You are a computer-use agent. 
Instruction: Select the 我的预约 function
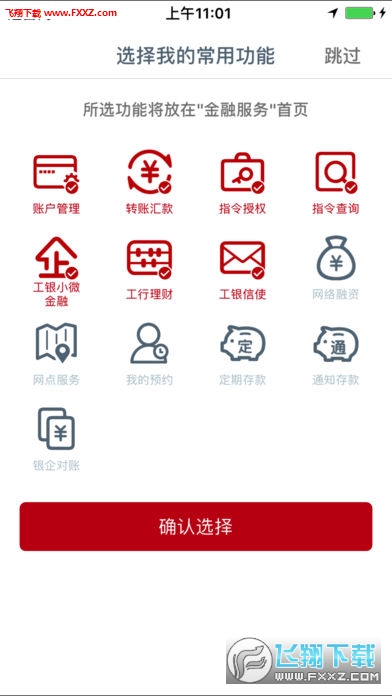[x=149, y=354]
